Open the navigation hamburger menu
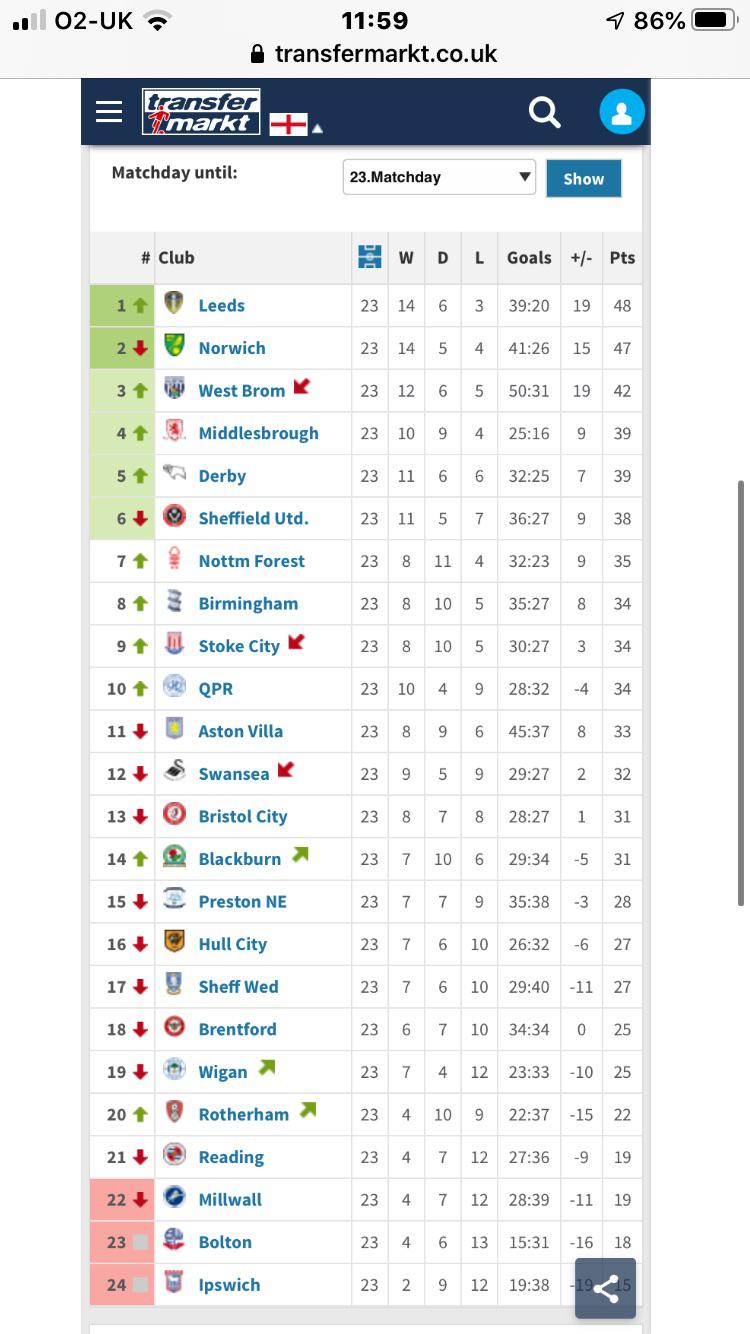 pos(109,112)
